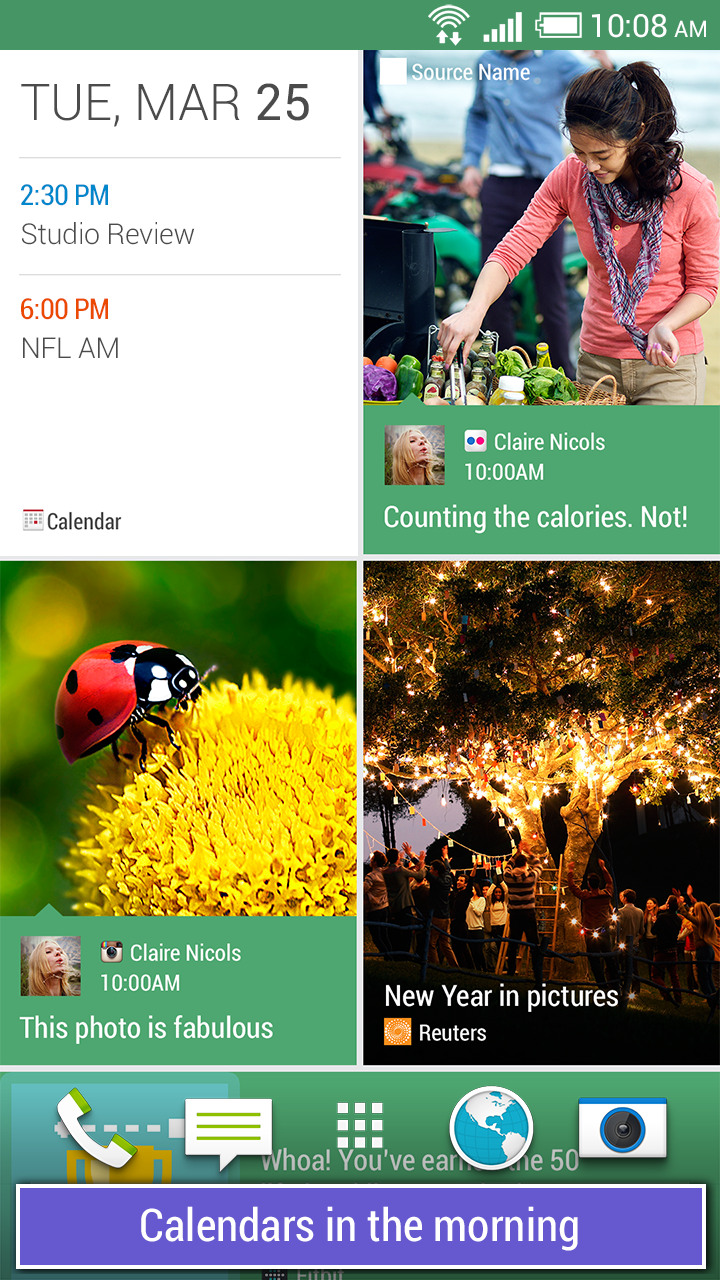Open the all apps grid
This screenshot has width=720, height=1280.
[360, 1126]
